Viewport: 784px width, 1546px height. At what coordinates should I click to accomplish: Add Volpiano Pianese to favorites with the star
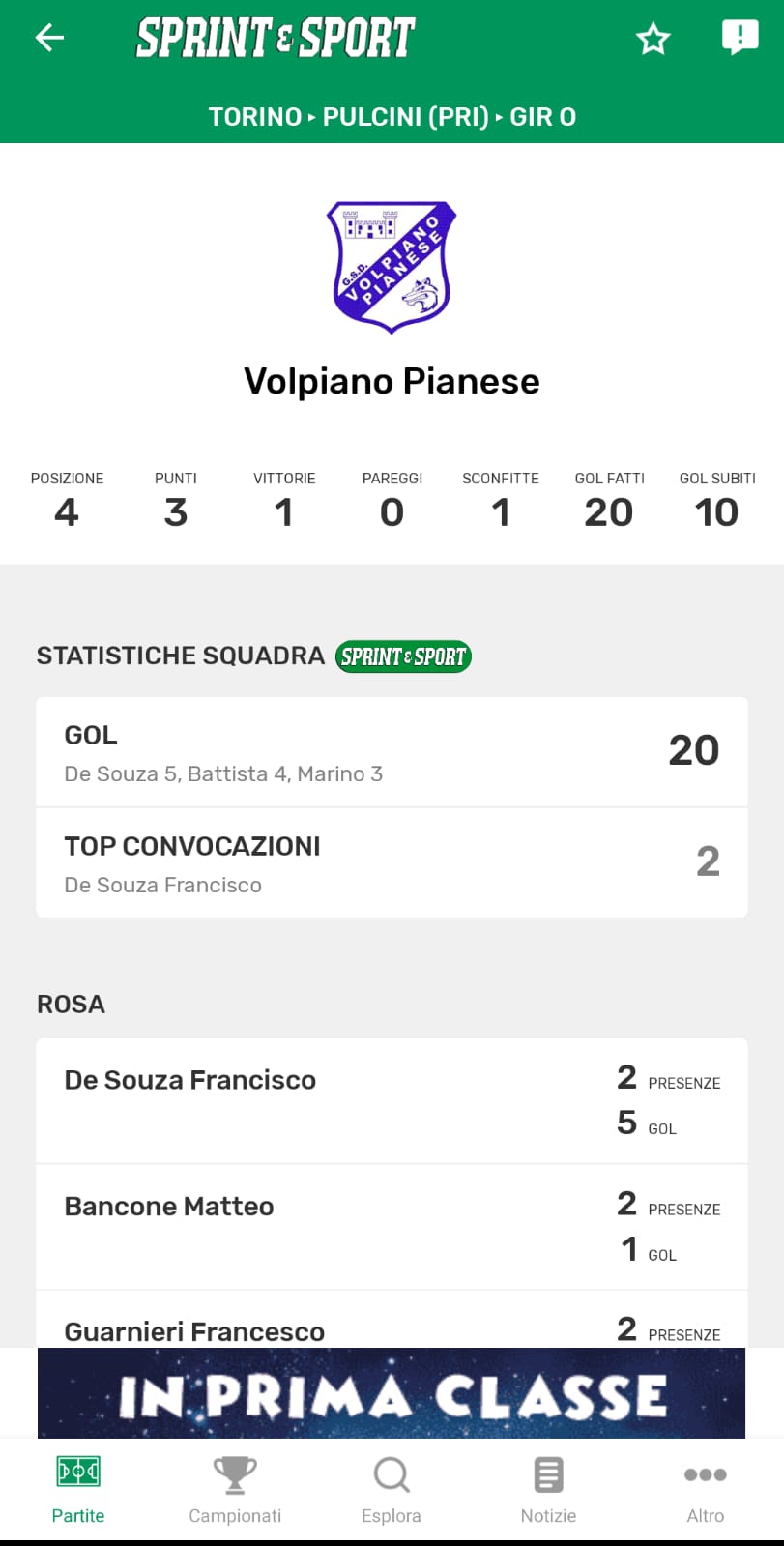click(653, 40)
